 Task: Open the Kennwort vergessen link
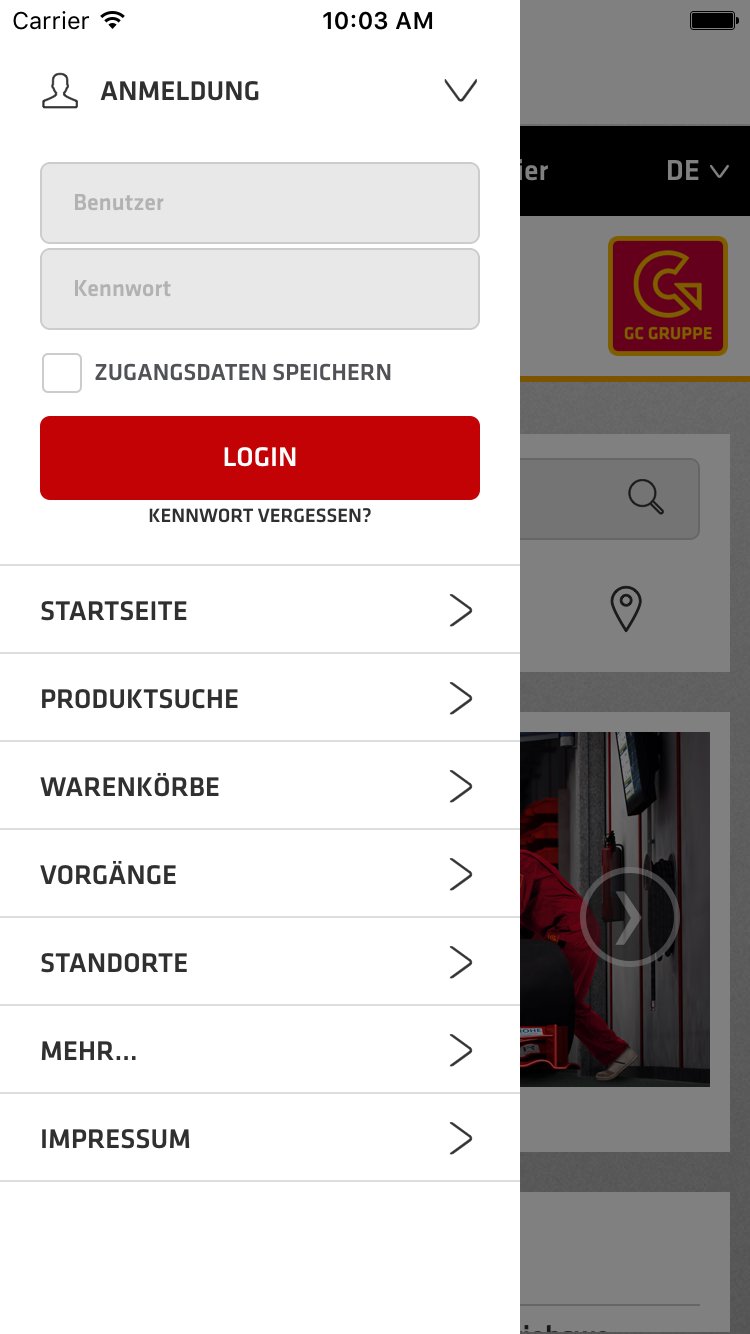point(260,516)
